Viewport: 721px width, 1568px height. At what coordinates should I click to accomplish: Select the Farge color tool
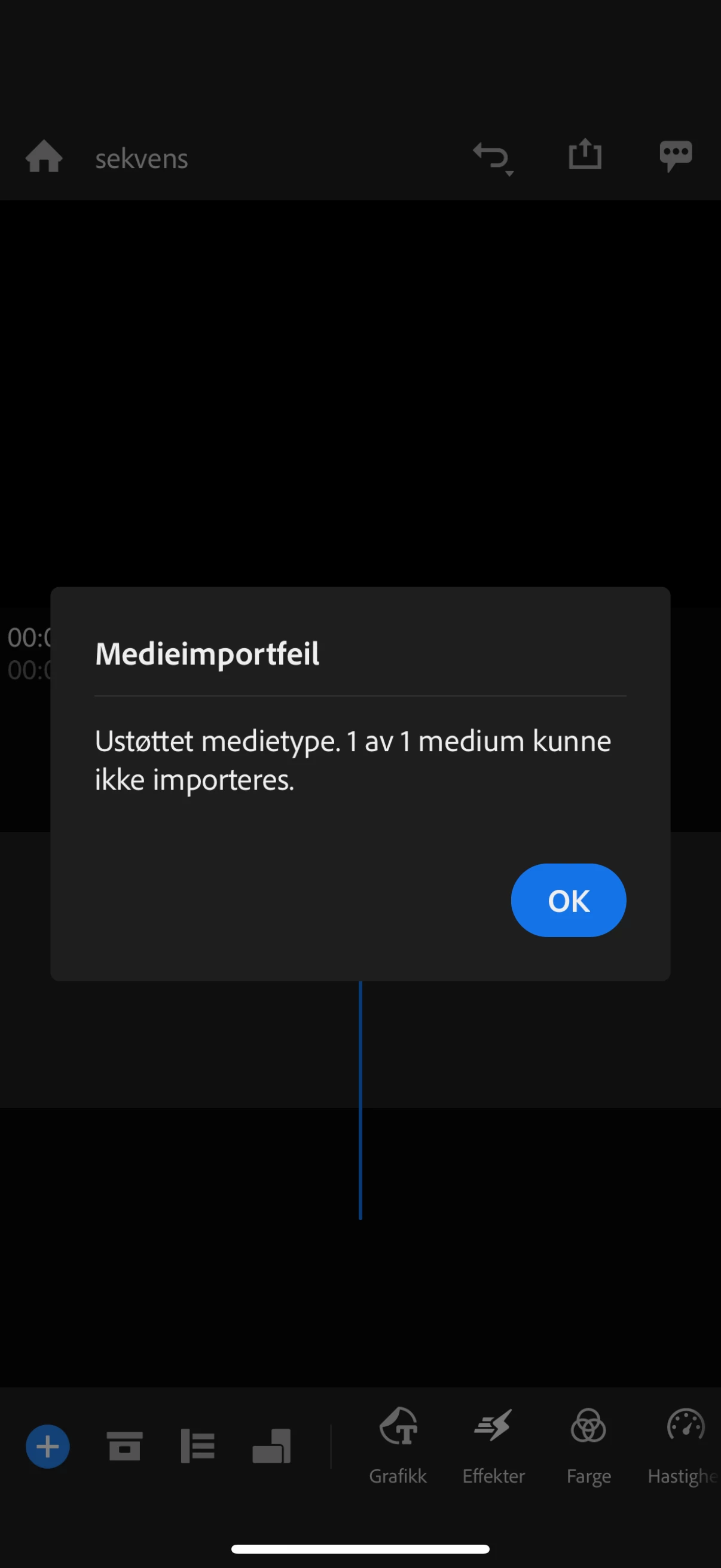(588, 1445)
